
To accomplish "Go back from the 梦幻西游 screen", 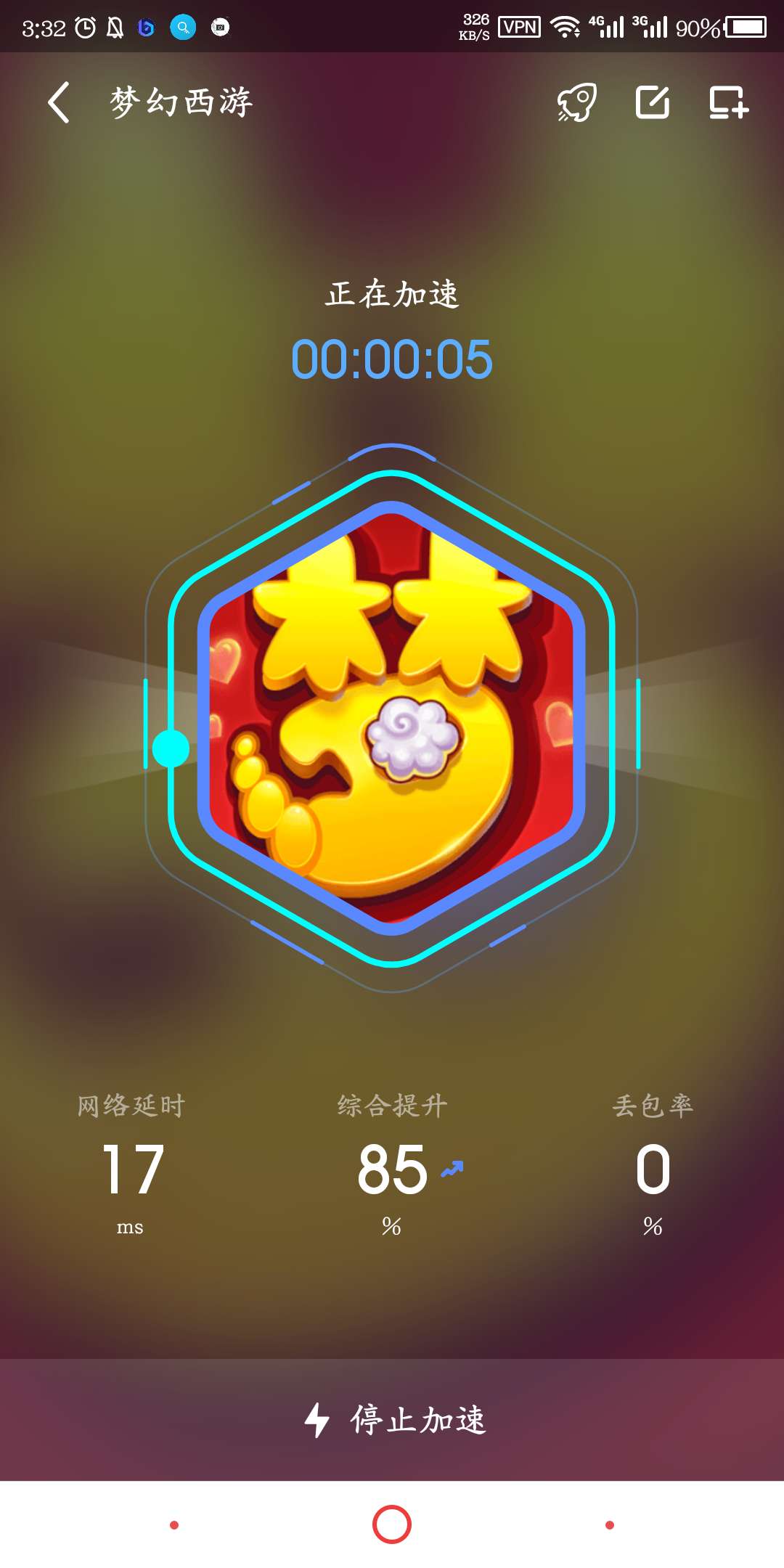I will coord(59,102).
